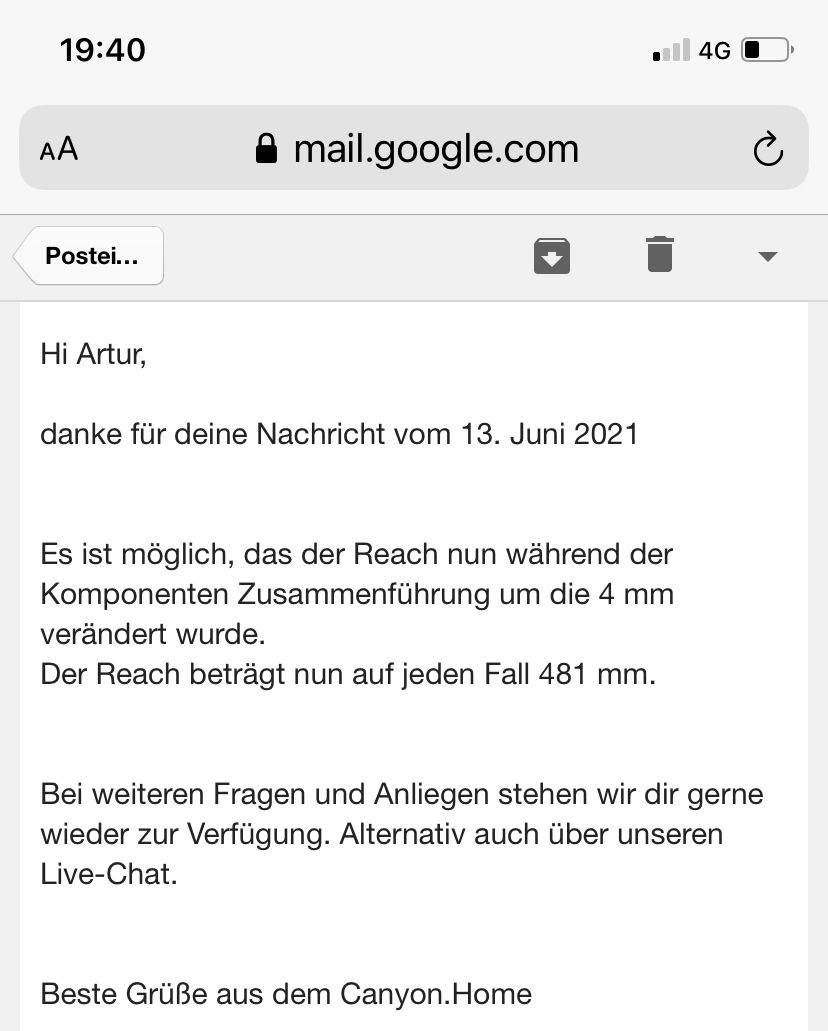This screenshot has width=828, height=1031.
Task: Reload the page in Safari
Action: tap(767, 150)
